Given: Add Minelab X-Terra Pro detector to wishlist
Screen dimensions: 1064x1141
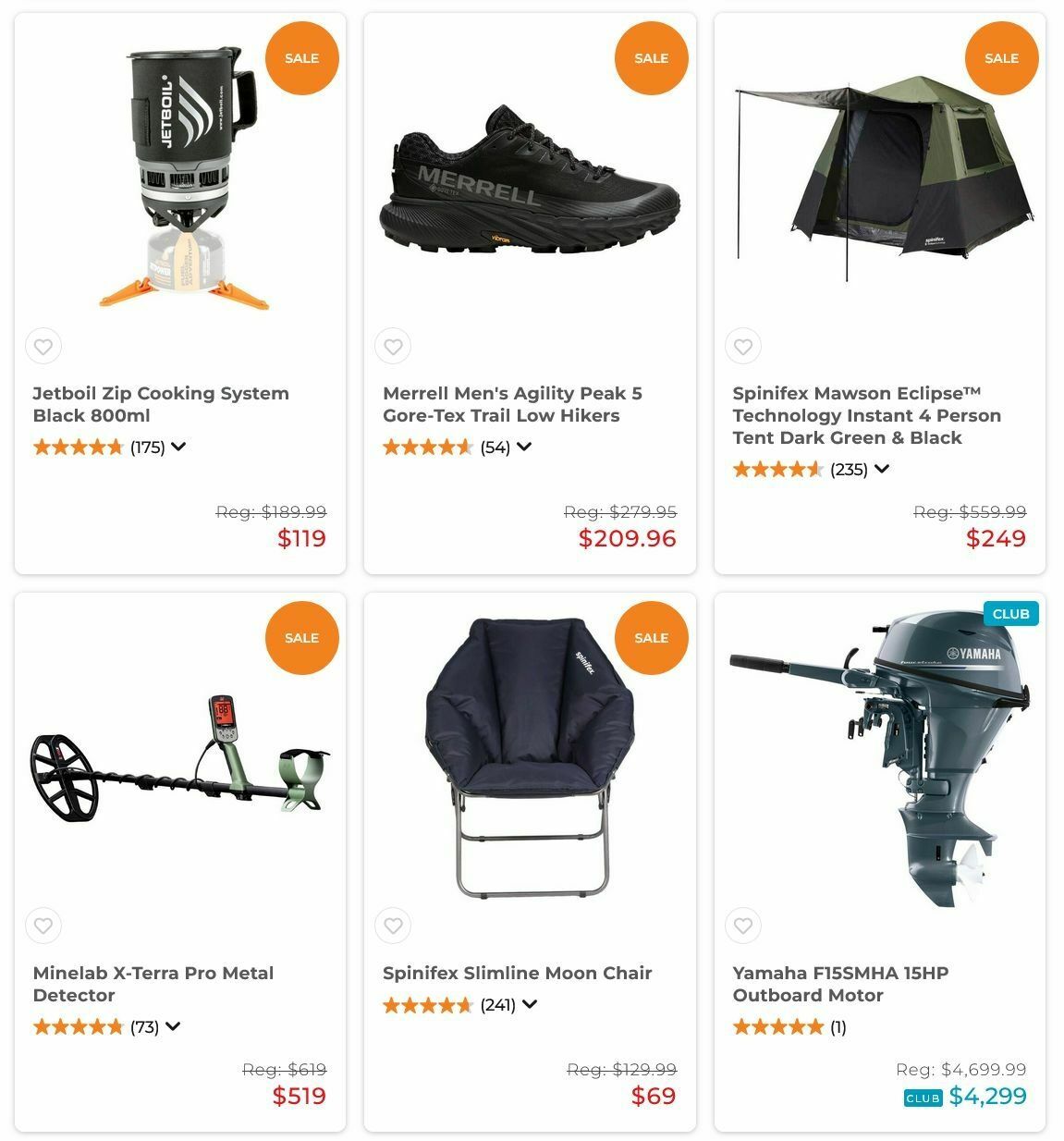Looking at the screenshot, I should click(43, 926).
